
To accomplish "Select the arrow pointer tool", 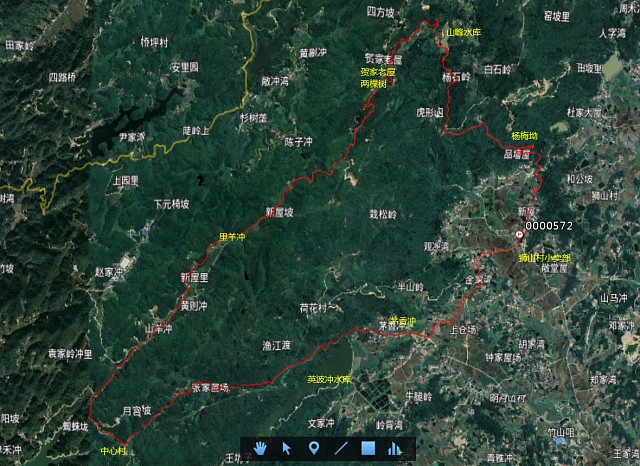I will pyautogui.click(x=287, y=449).
